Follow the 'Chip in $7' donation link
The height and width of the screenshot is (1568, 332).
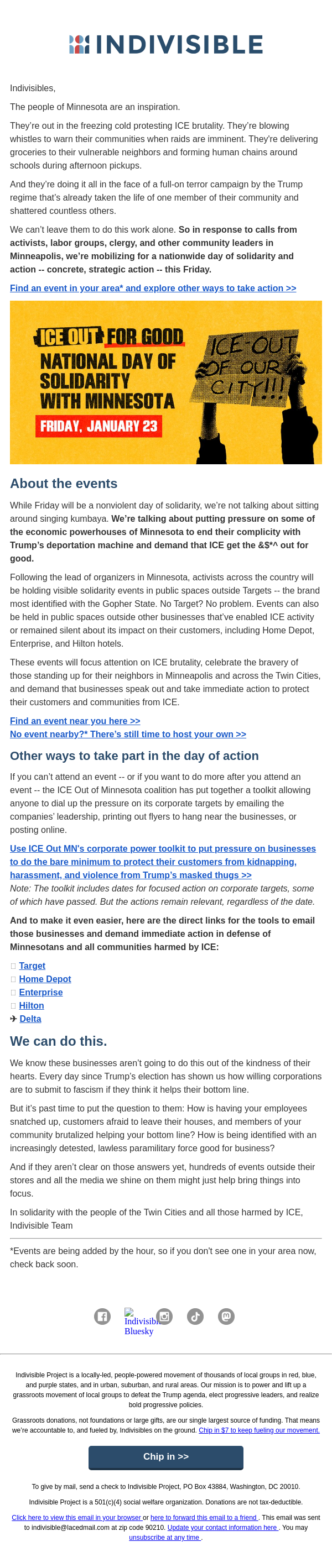pos(259,1430)
